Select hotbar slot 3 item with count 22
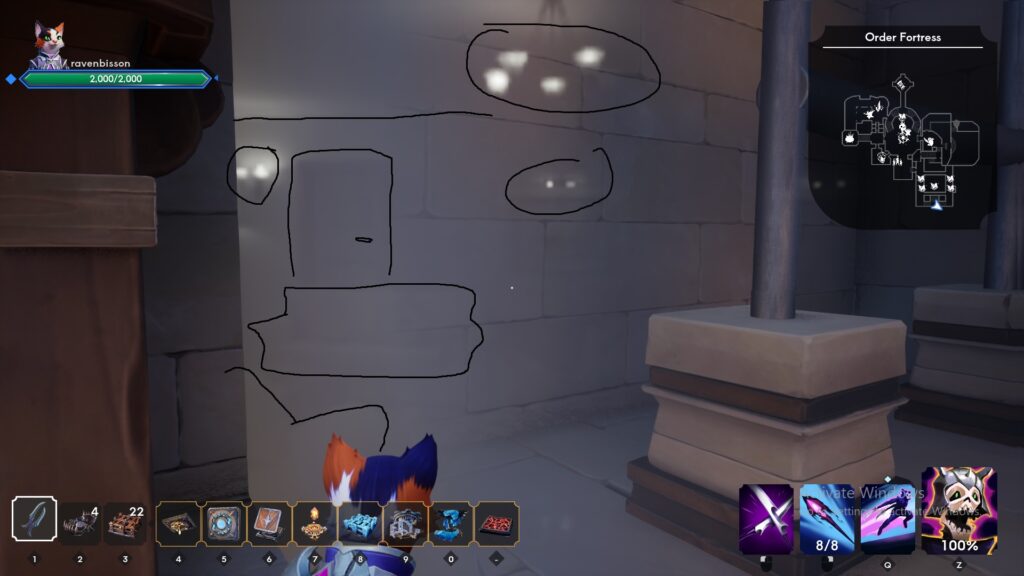 click(x=125, y=523)
